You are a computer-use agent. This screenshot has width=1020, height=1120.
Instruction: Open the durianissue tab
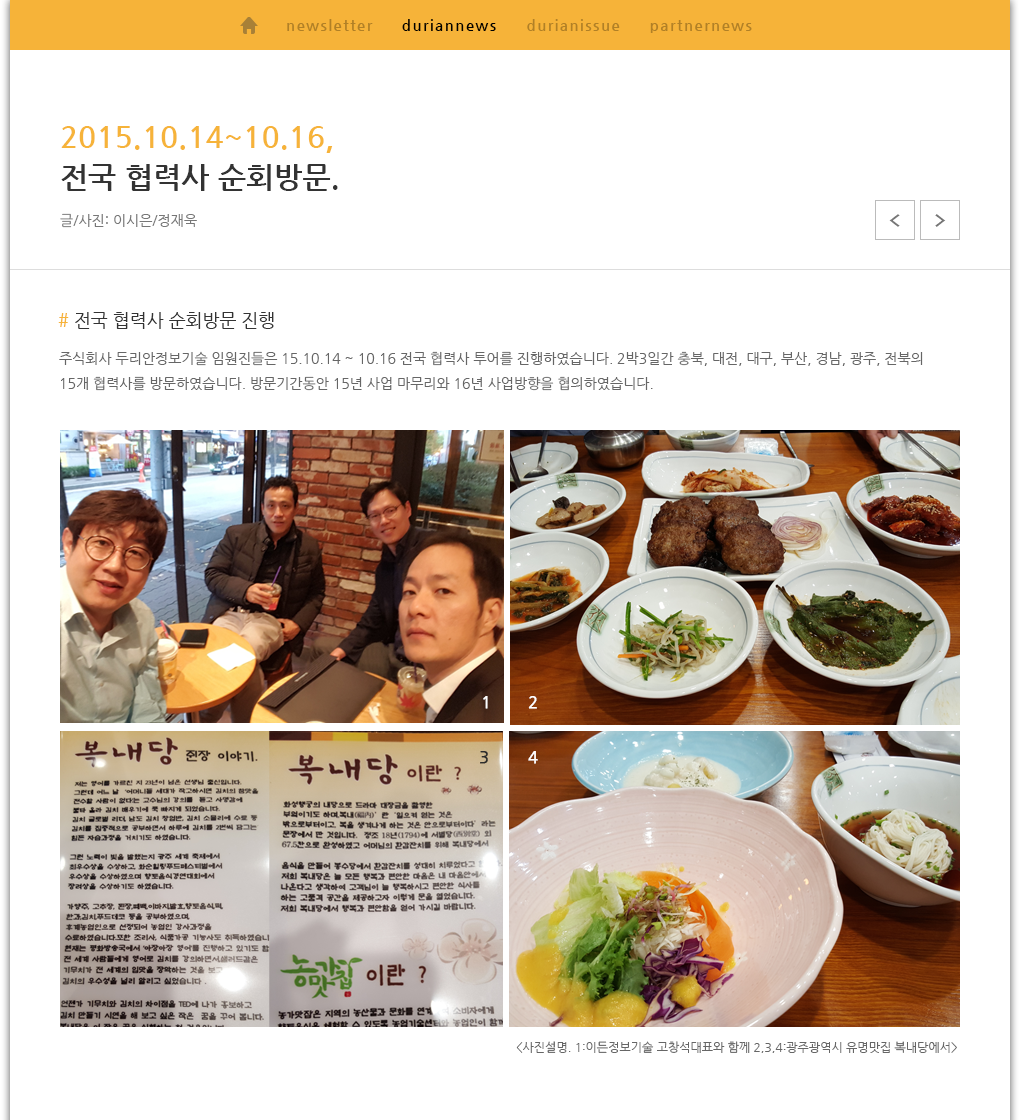pos(573,26)
